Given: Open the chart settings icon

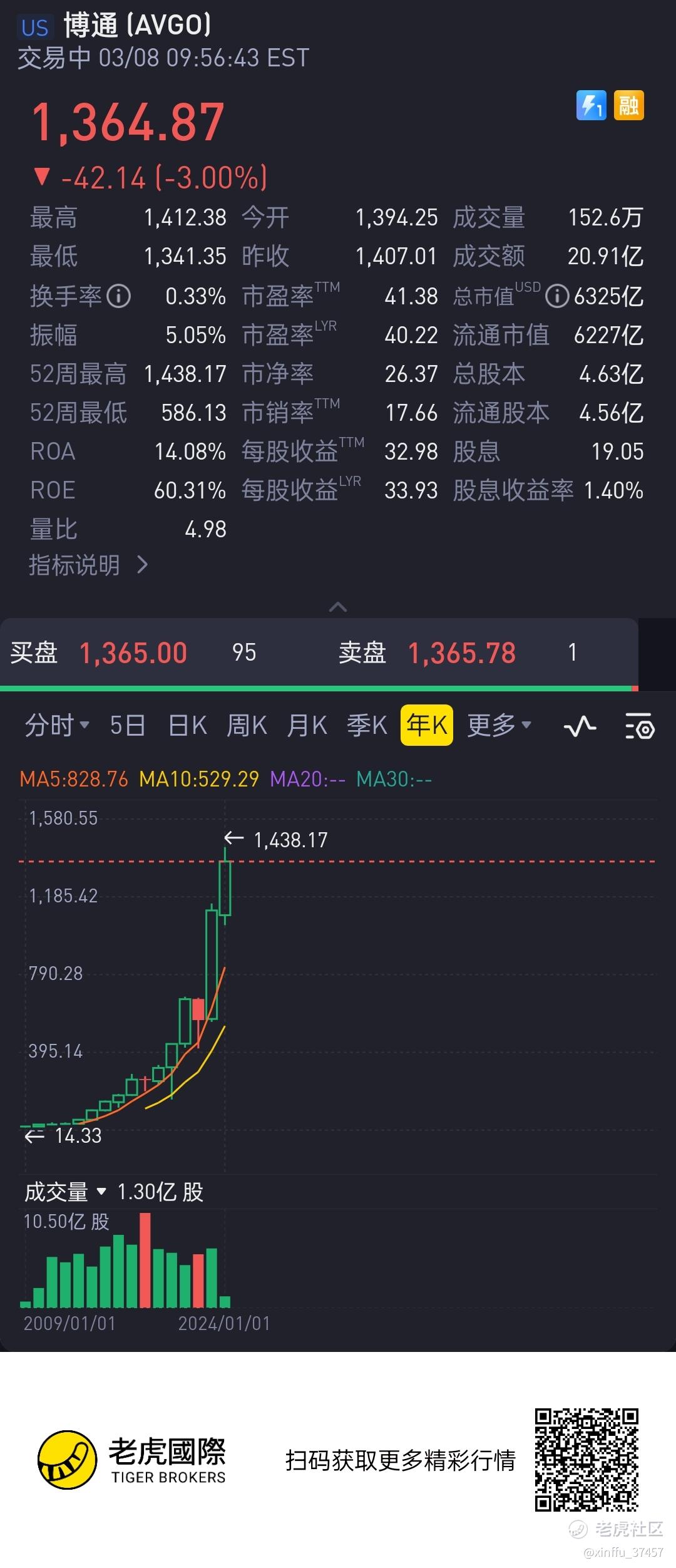Looking at the screenshot, I should [x=639, y=726].
